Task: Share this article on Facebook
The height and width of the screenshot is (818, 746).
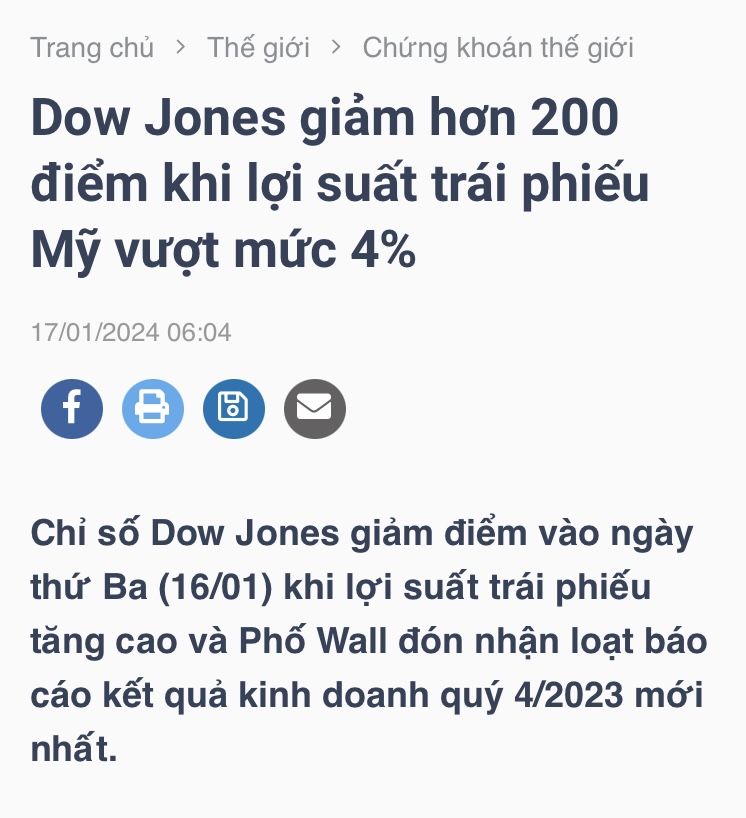Action: click(72, 409)
